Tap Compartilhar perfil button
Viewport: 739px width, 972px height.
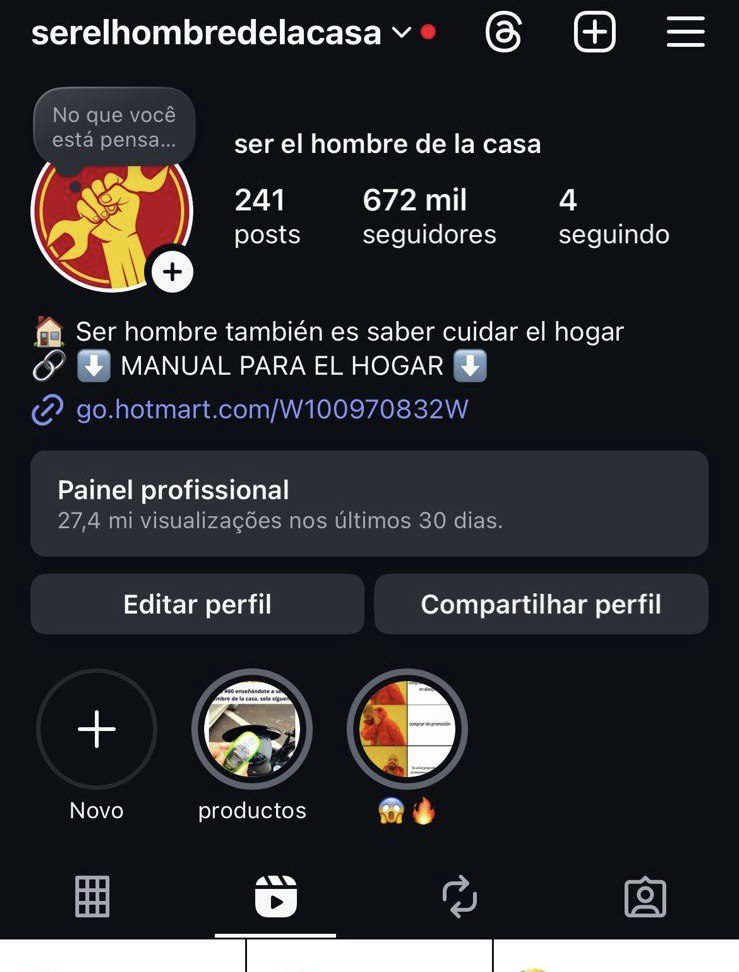click(541, 604)
